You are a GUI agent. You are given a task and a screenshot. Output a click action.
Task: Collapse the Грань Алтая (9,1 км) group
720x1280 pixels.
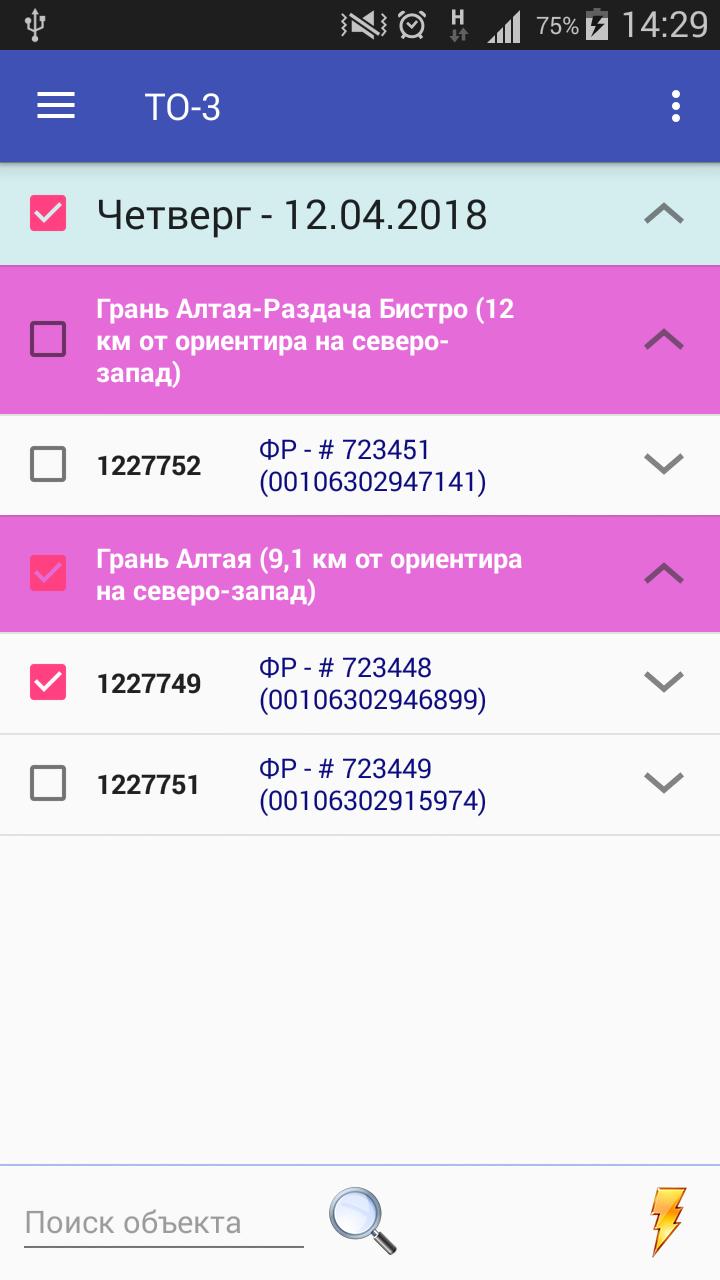pos(664,573)
